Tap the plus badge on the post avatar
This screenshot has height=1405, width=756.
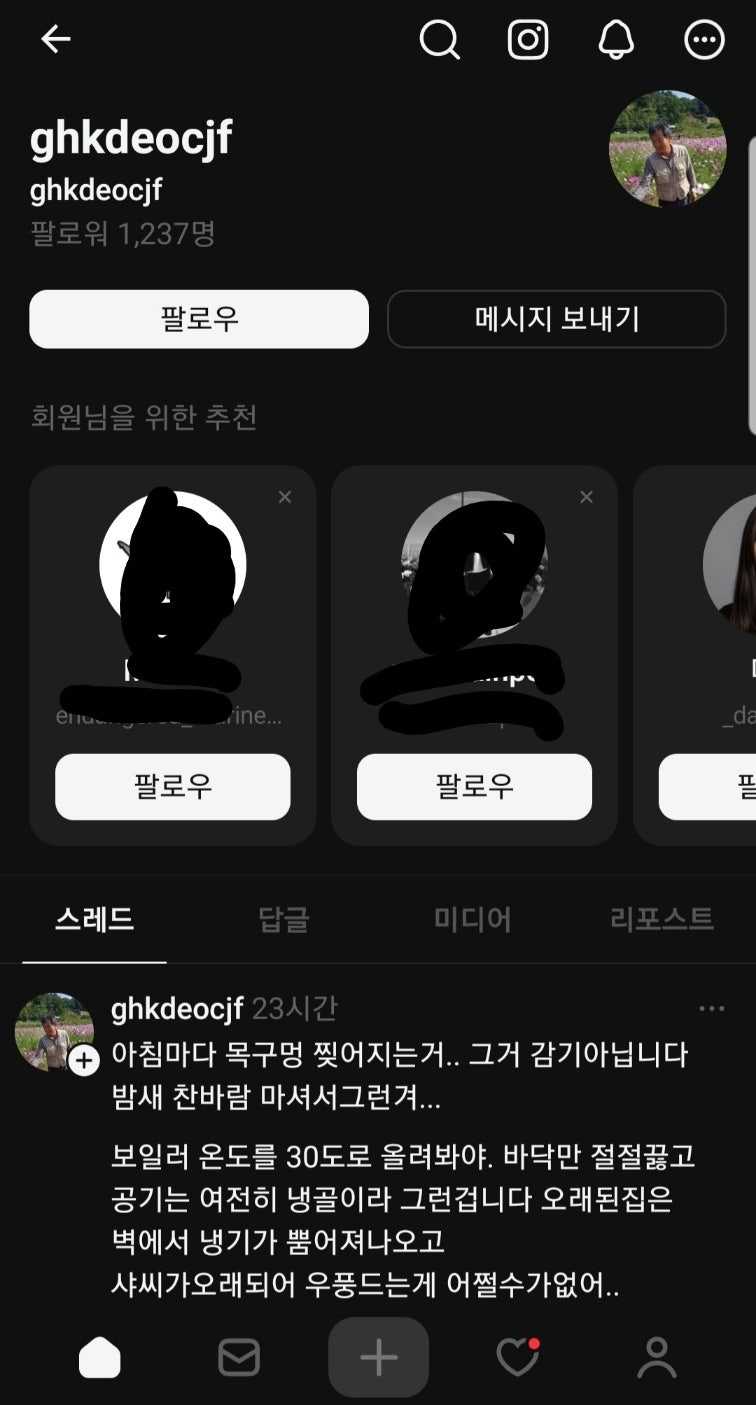[84, 1061]
